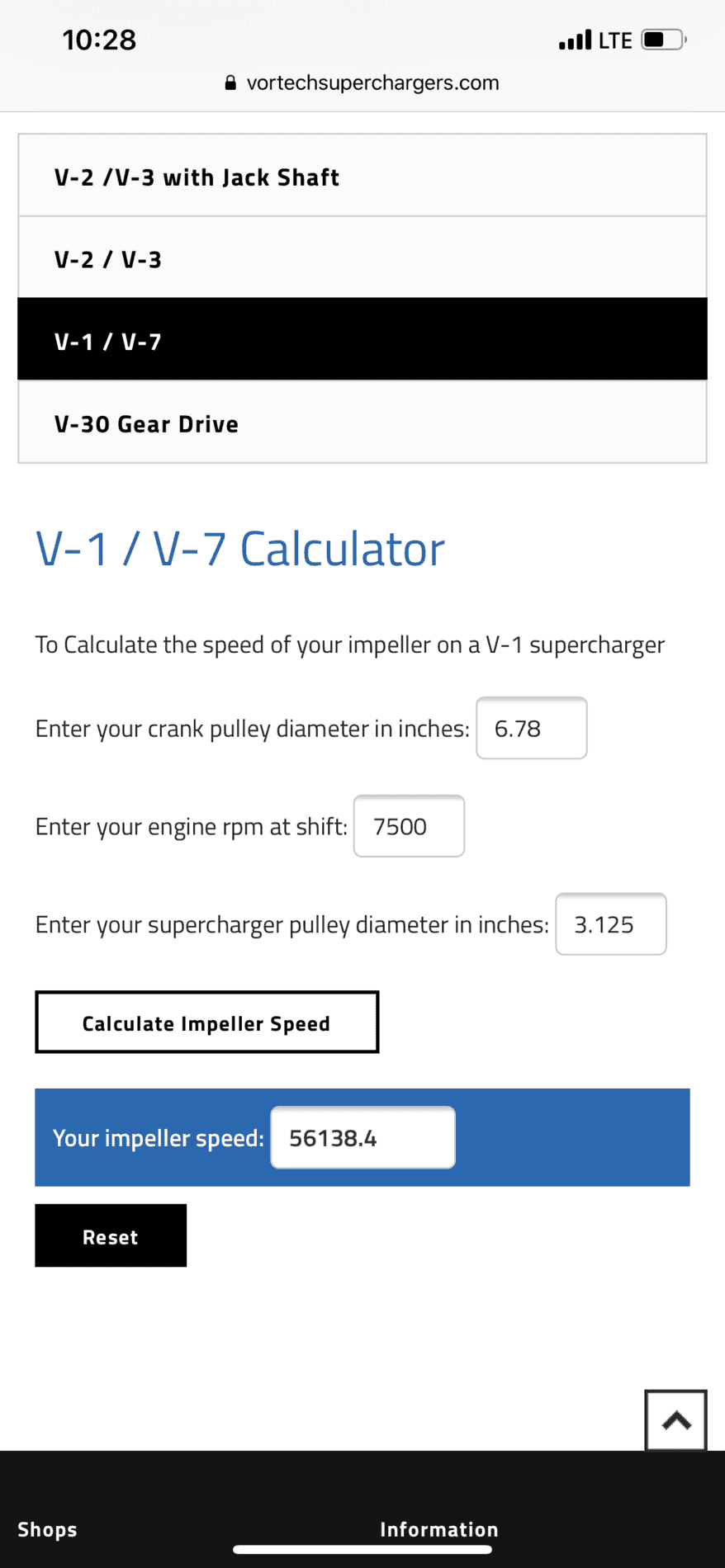Edit the engine rpm at shift field
Image resolution: width=725 pixels, height=1568 pixels.
pos(409,826)
